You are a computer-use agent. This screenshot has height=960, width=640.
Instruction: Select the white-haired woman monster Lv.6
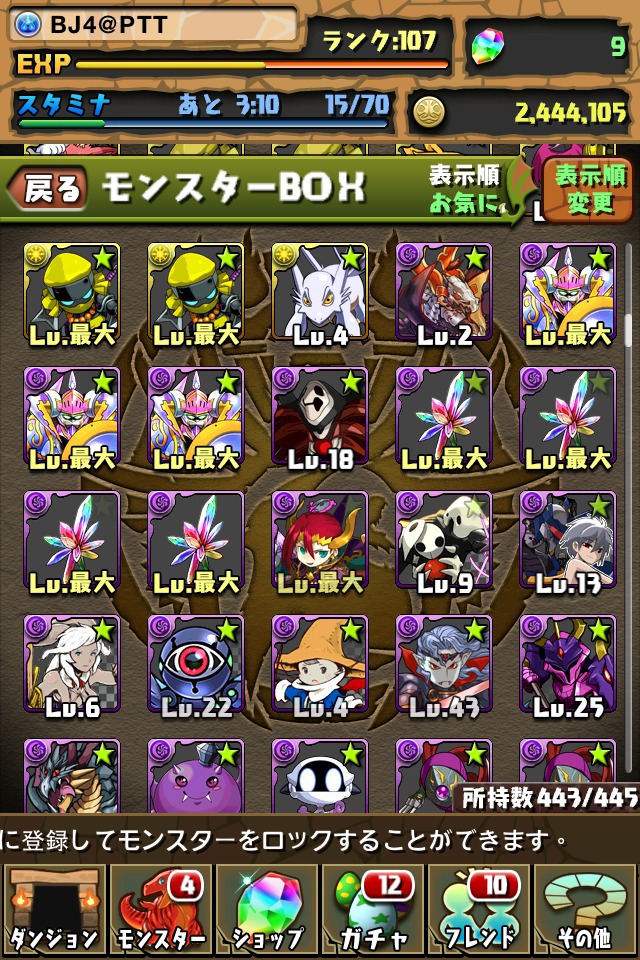(x=72, y=666)
